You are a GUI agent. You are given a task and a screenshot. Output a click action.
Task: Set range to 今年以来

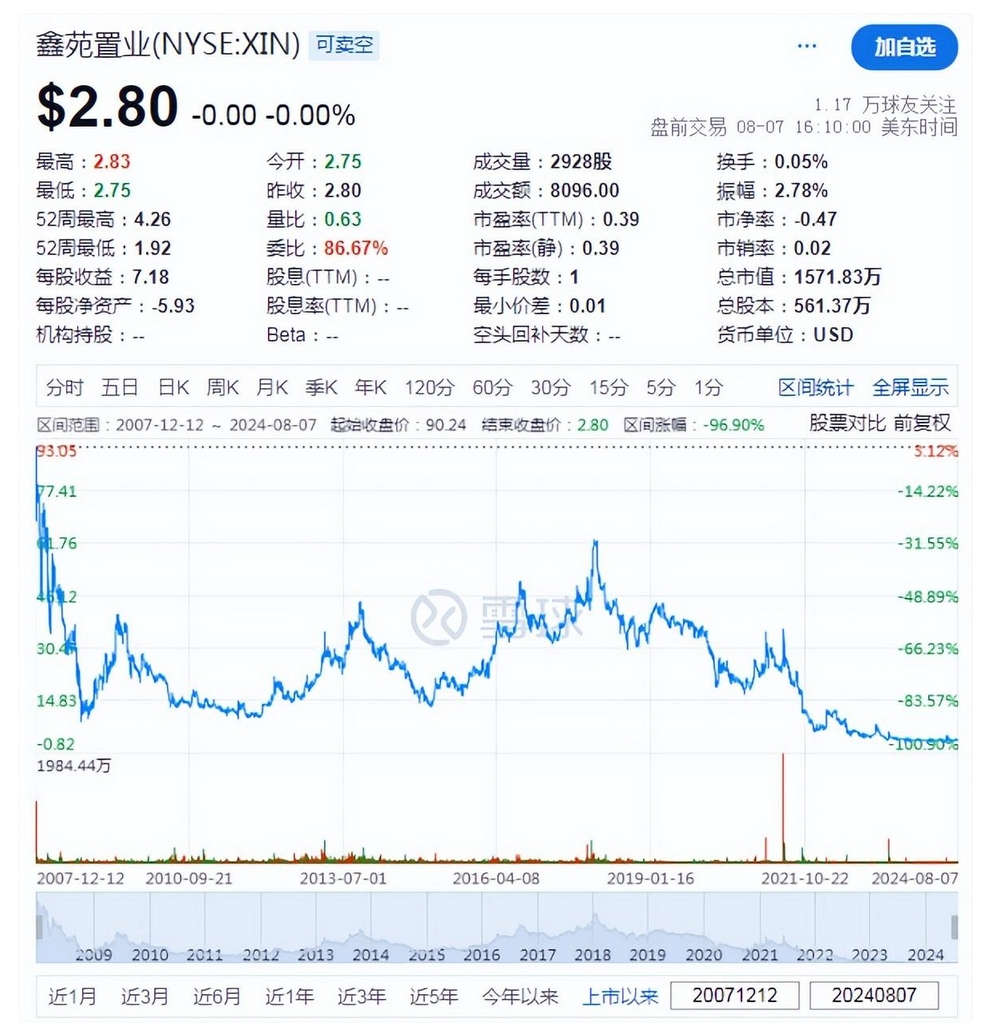coord(520,996)
